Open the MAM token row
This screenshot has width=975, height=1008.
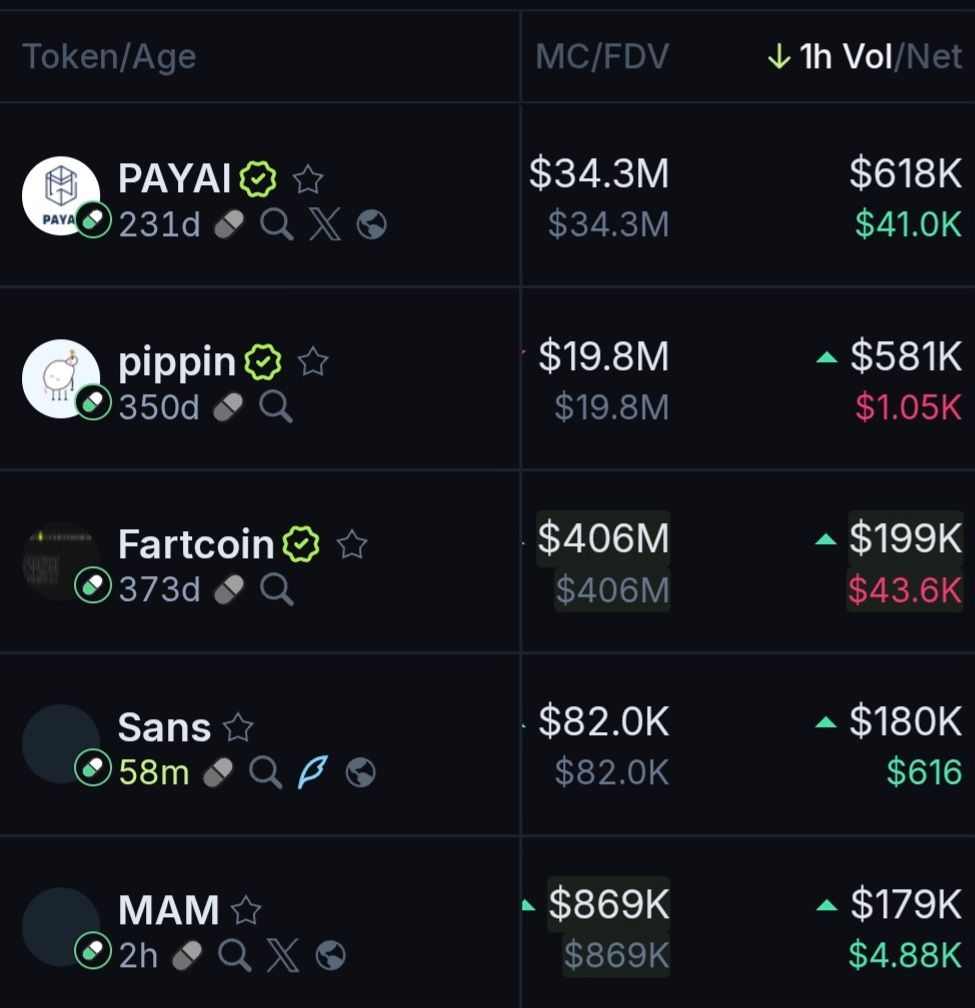168,910
